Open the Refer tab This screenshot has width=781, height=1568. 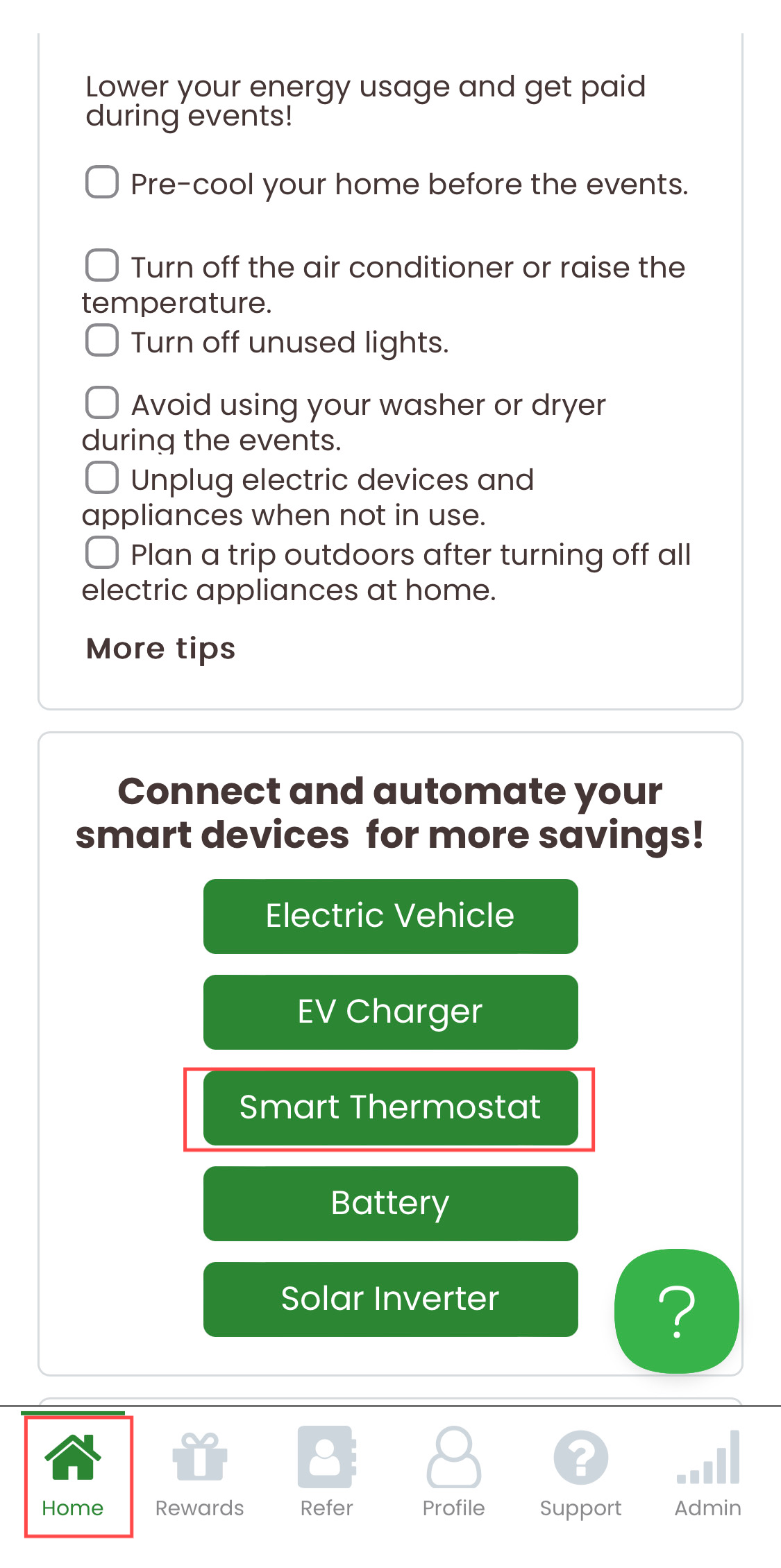coord(326,1474)
